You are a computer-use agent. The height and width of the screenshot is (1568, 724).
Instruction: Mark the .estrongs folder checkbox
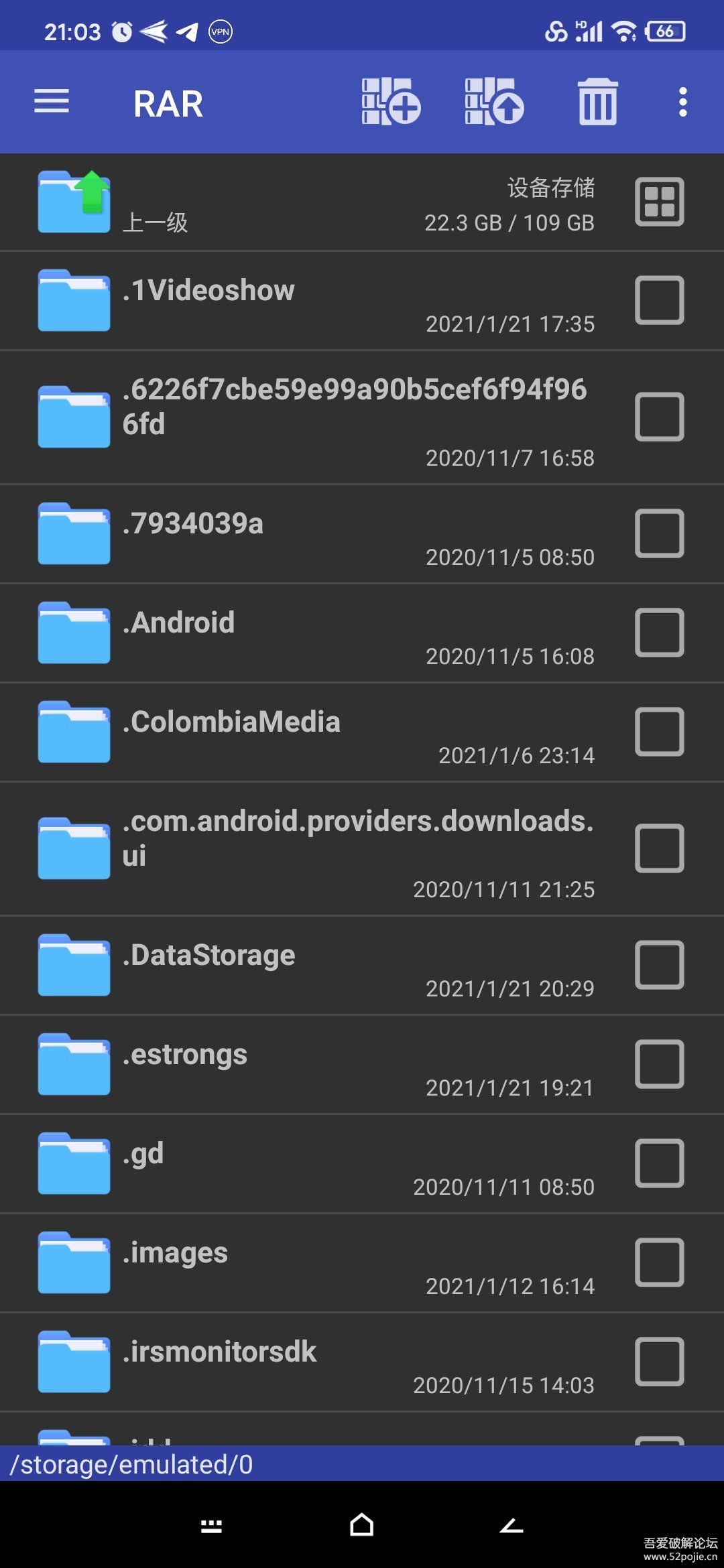click(x=659, y=1064)
